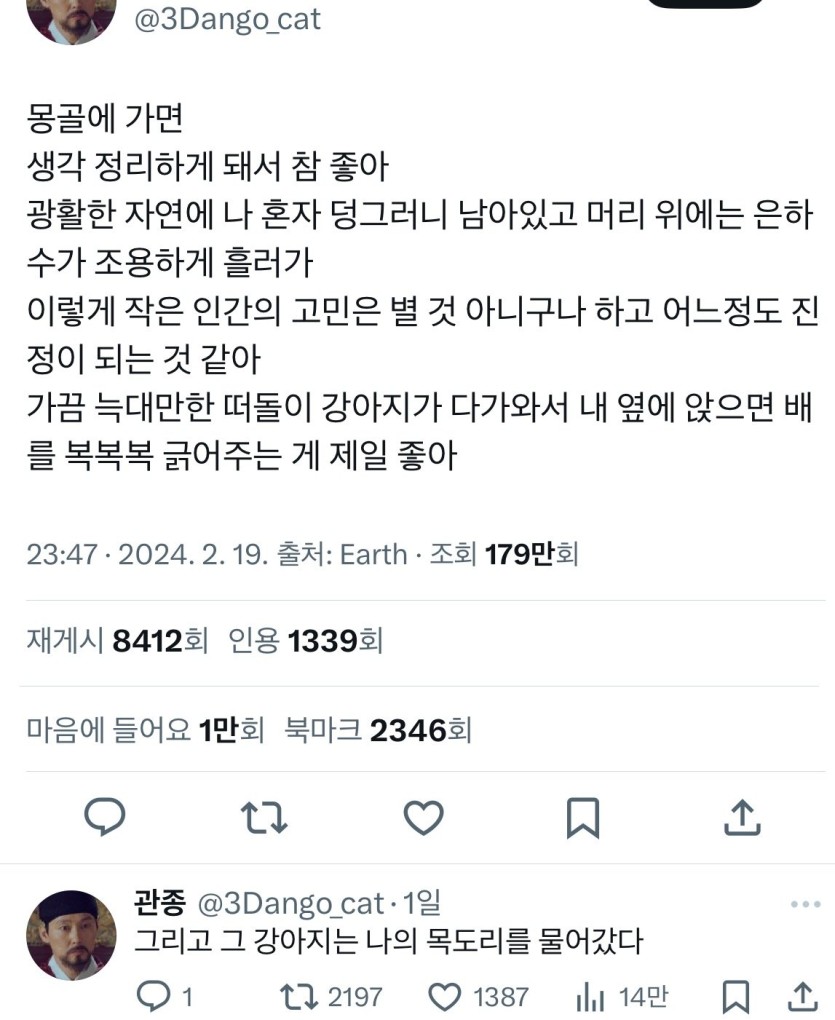Screen dimensions: 835x1020
Task: See who liked via 마음에 들어요 1만회
Action: (x=145, y=730)
